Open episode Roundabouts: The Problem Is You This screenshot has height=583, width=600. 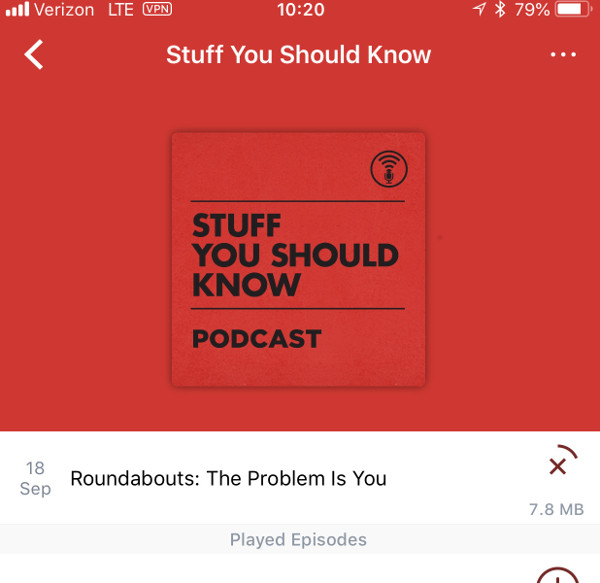click(228, 478)
